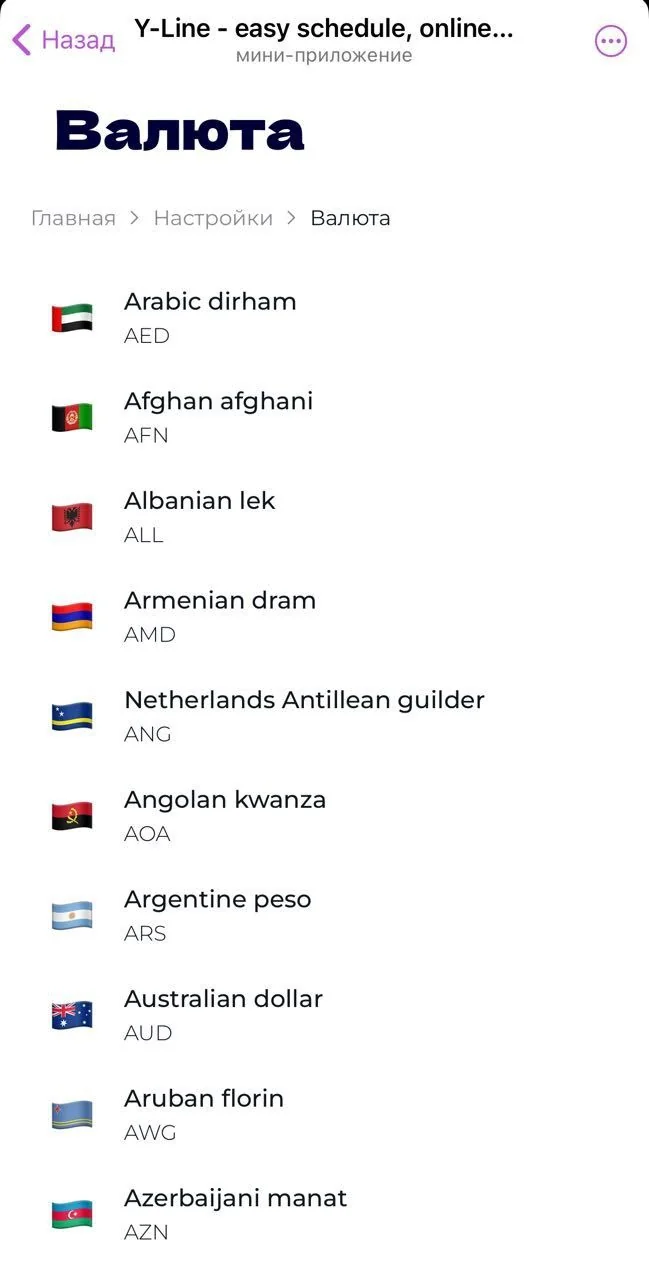Screen dimensions: 649x1280
Task: Select Netherlands Antillean guilder
Action: point(324,716)
